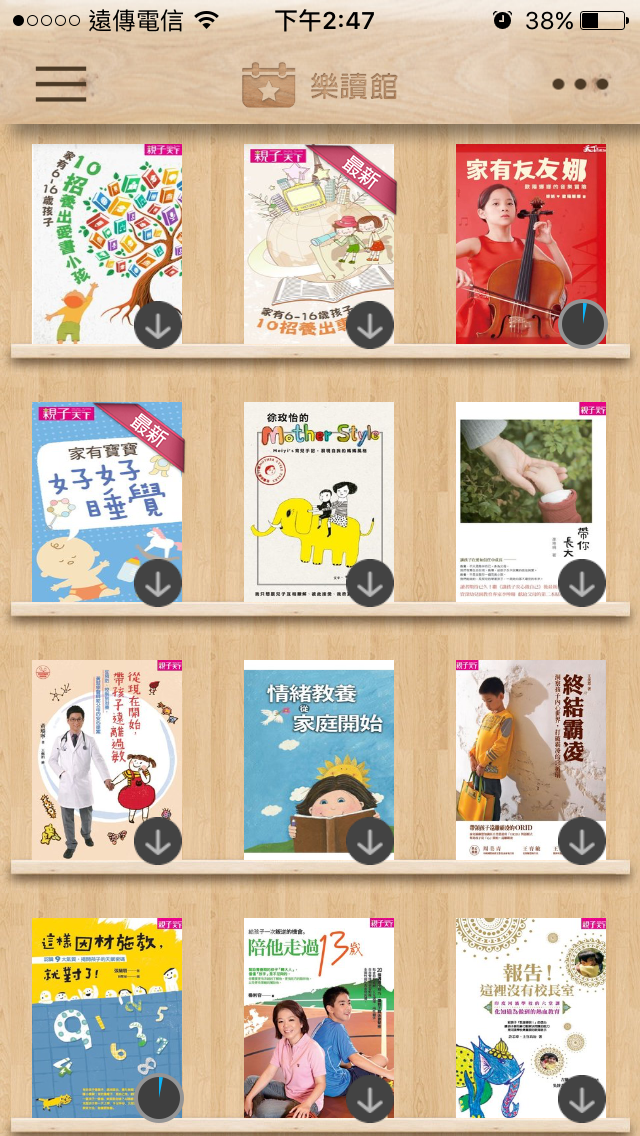Open the hamburger menu
The width and height of the screenshot is (640, 1136).
click(x=61, y=84)
